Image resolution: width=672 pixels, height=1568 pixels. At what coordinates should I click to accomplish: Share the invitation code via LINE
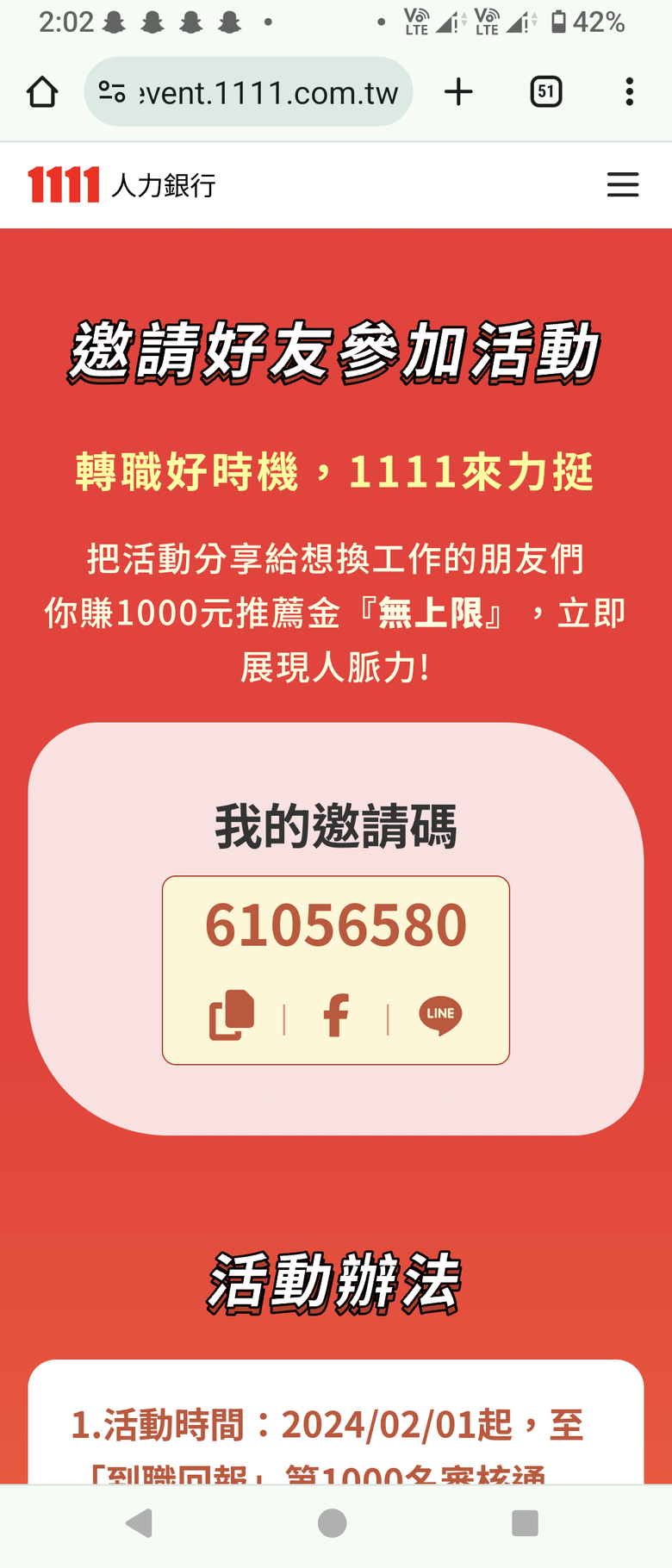coord(440,1015)
